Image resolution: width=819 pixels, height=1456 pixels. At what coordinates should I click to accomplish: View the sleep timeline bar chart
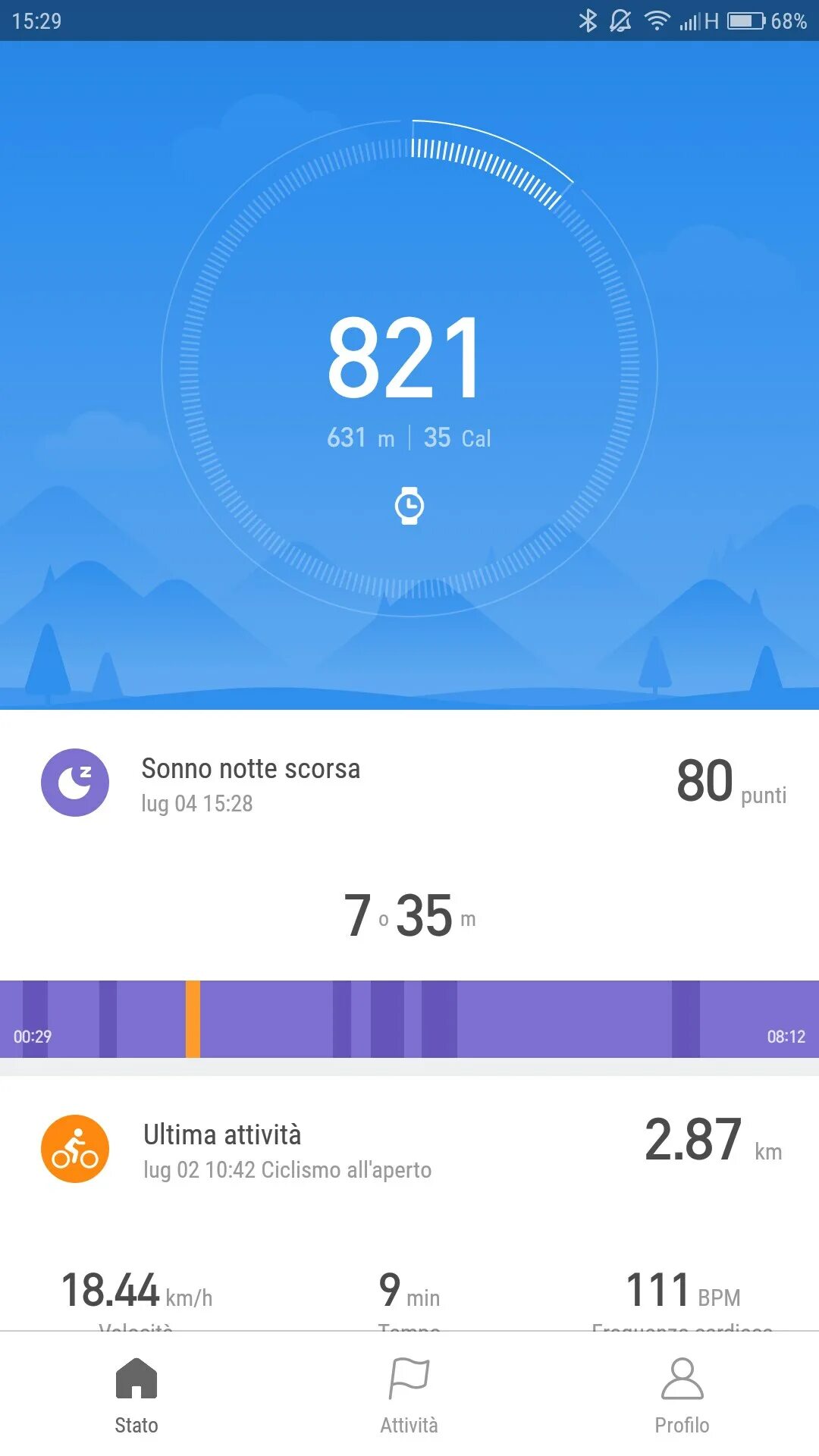(409, 1018)
